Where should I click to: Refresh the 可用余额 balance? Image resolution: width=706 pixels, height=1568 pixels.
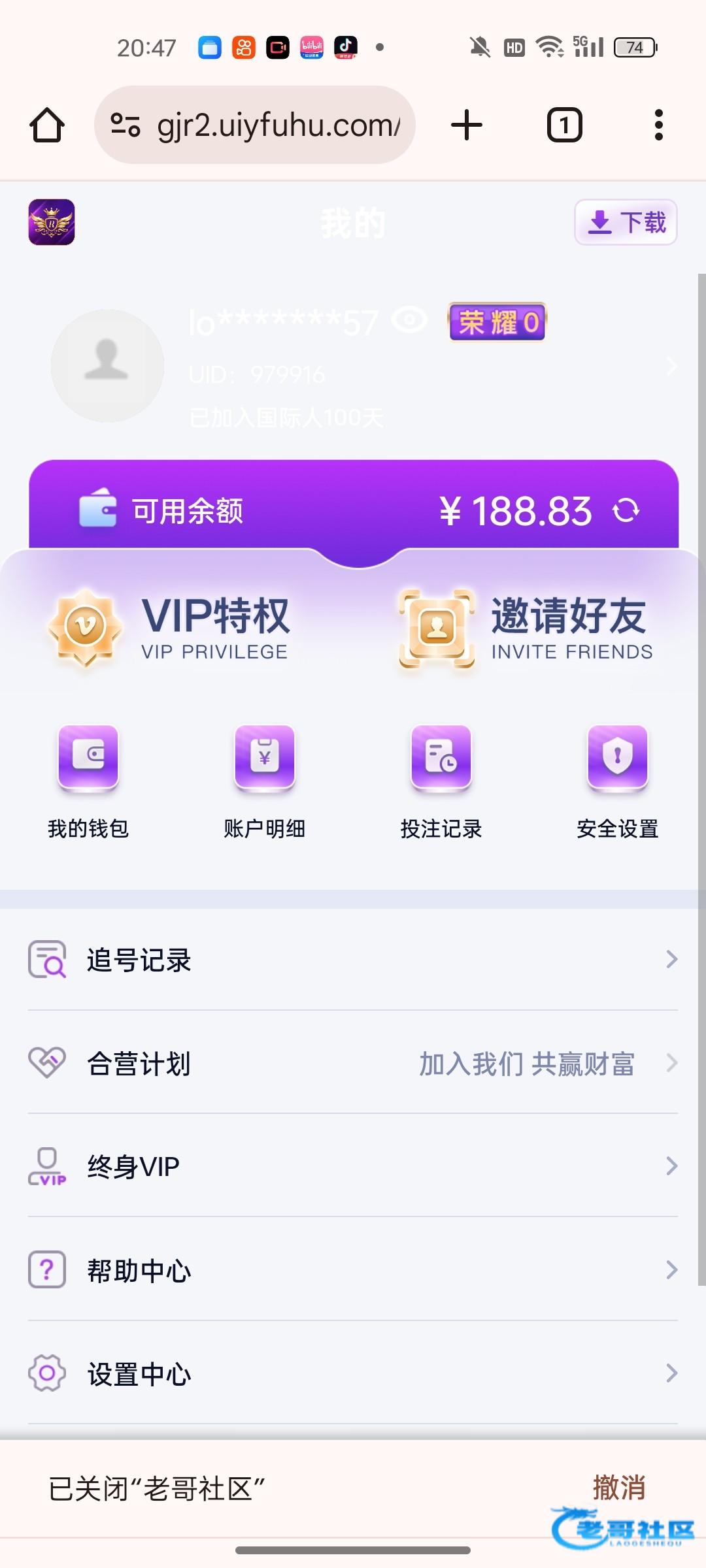coord(626,510)
